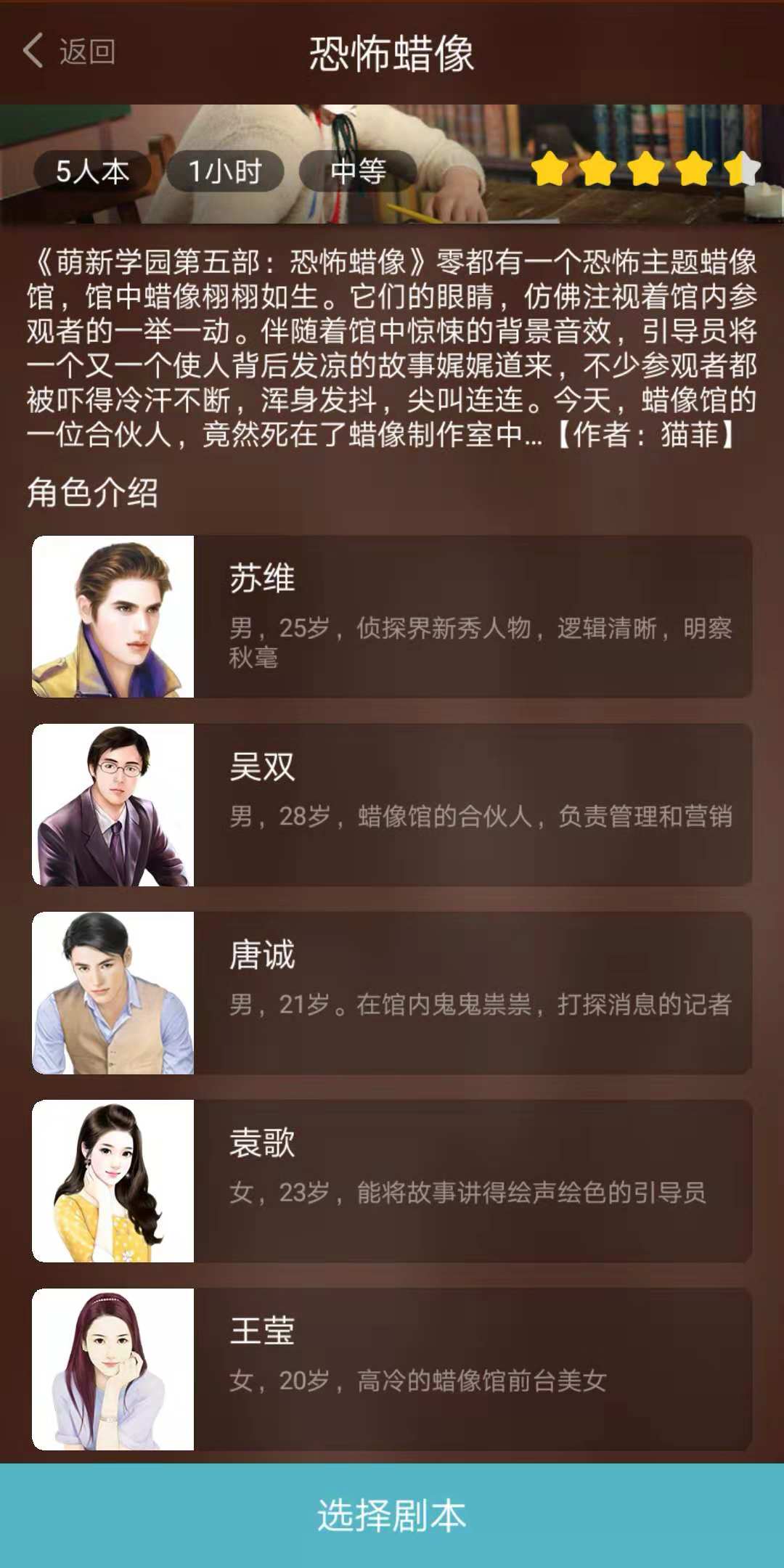Open the character card for 吴双
Viewport: 784px width, 1568px height.
pos(392,804)
